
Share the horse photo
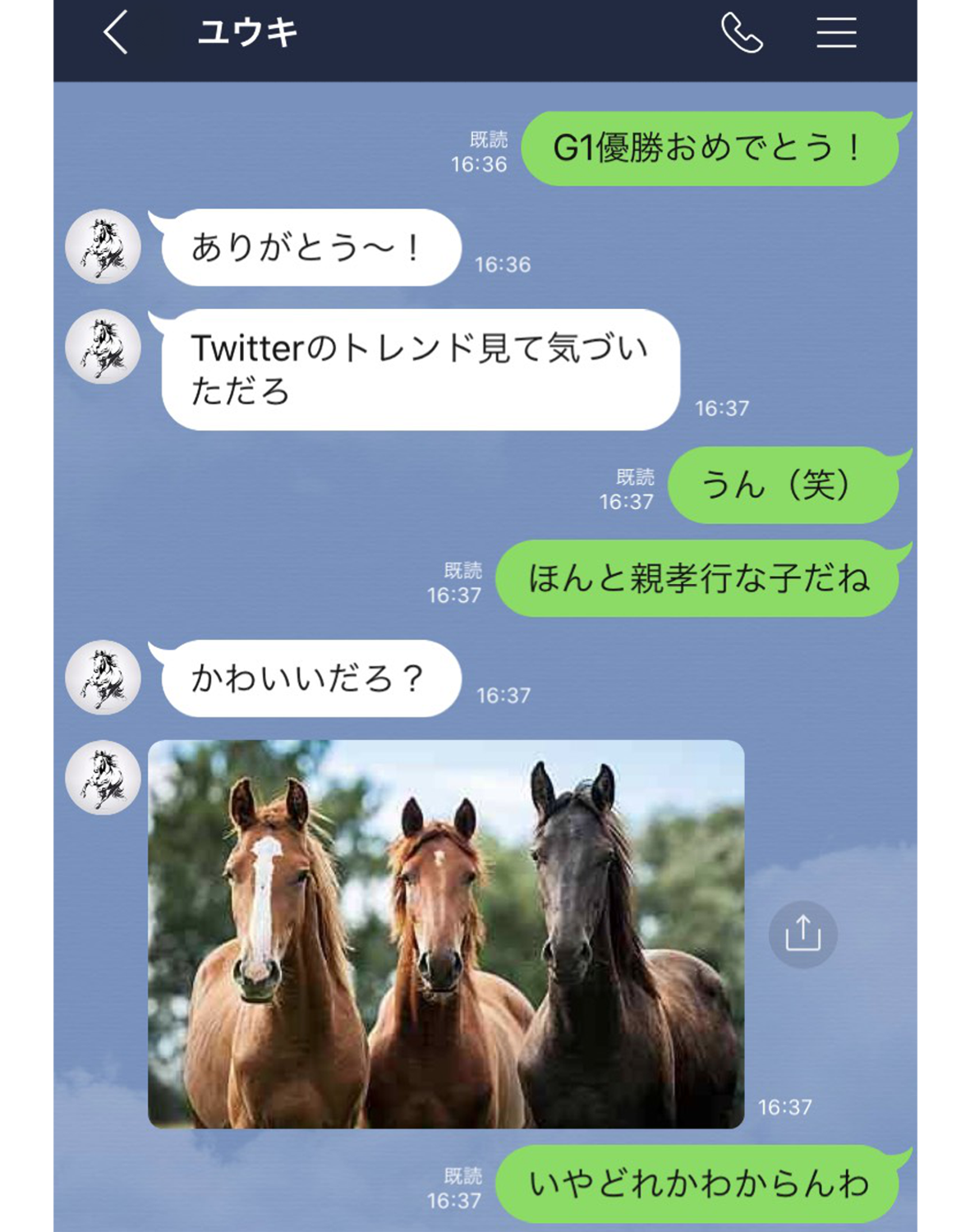[x=802, y=934]
